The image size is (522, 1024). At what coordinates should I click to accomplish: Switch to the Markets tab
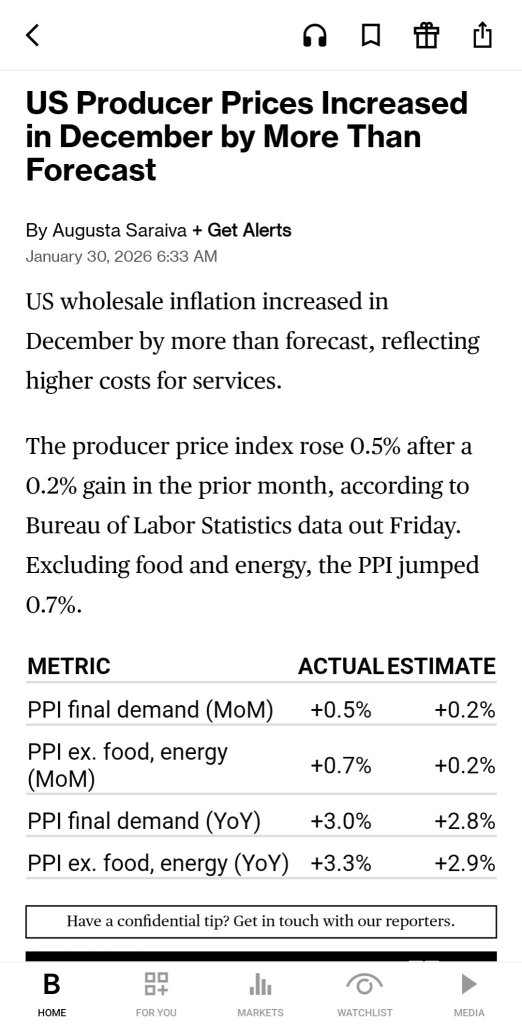coord(261,993)
